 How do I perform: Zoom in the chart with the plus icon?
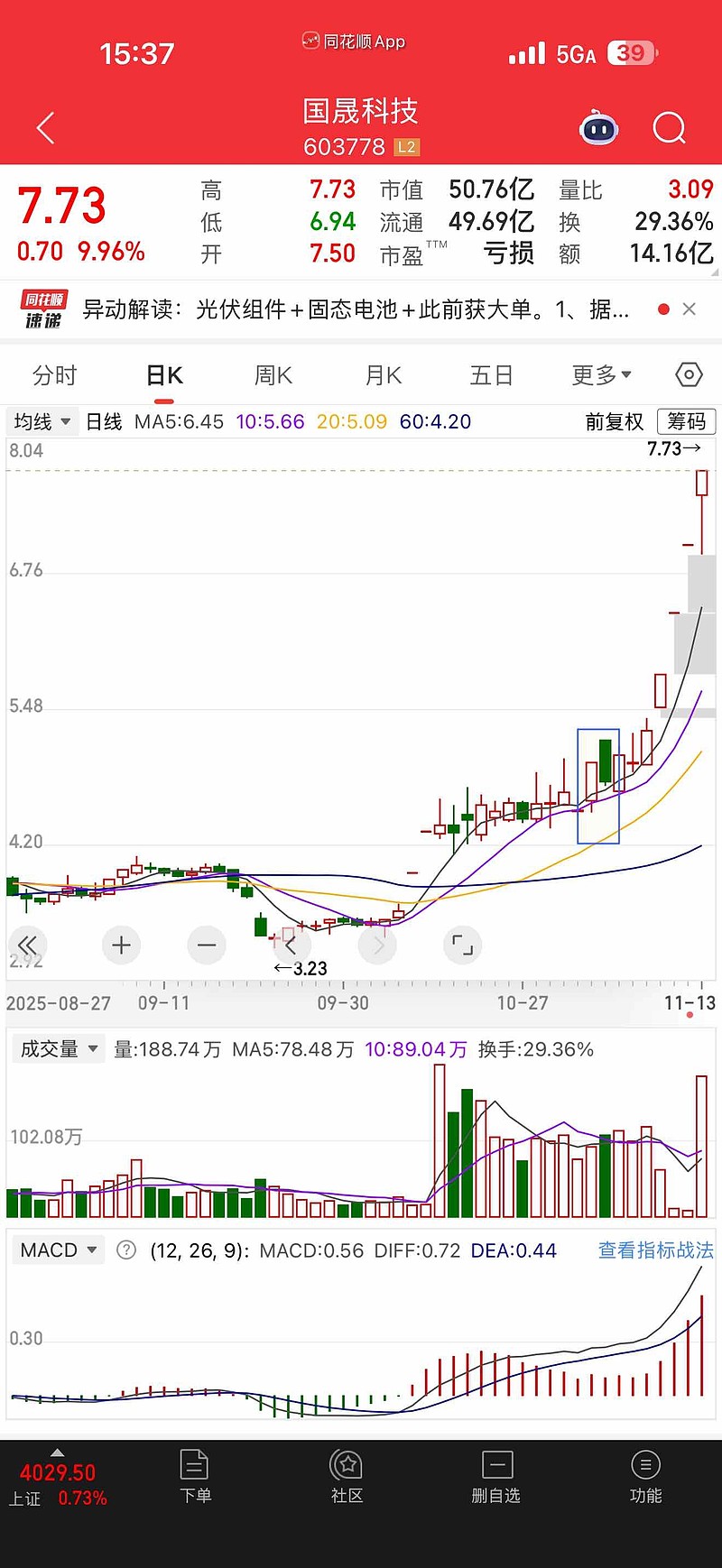(x=121, y=945)
